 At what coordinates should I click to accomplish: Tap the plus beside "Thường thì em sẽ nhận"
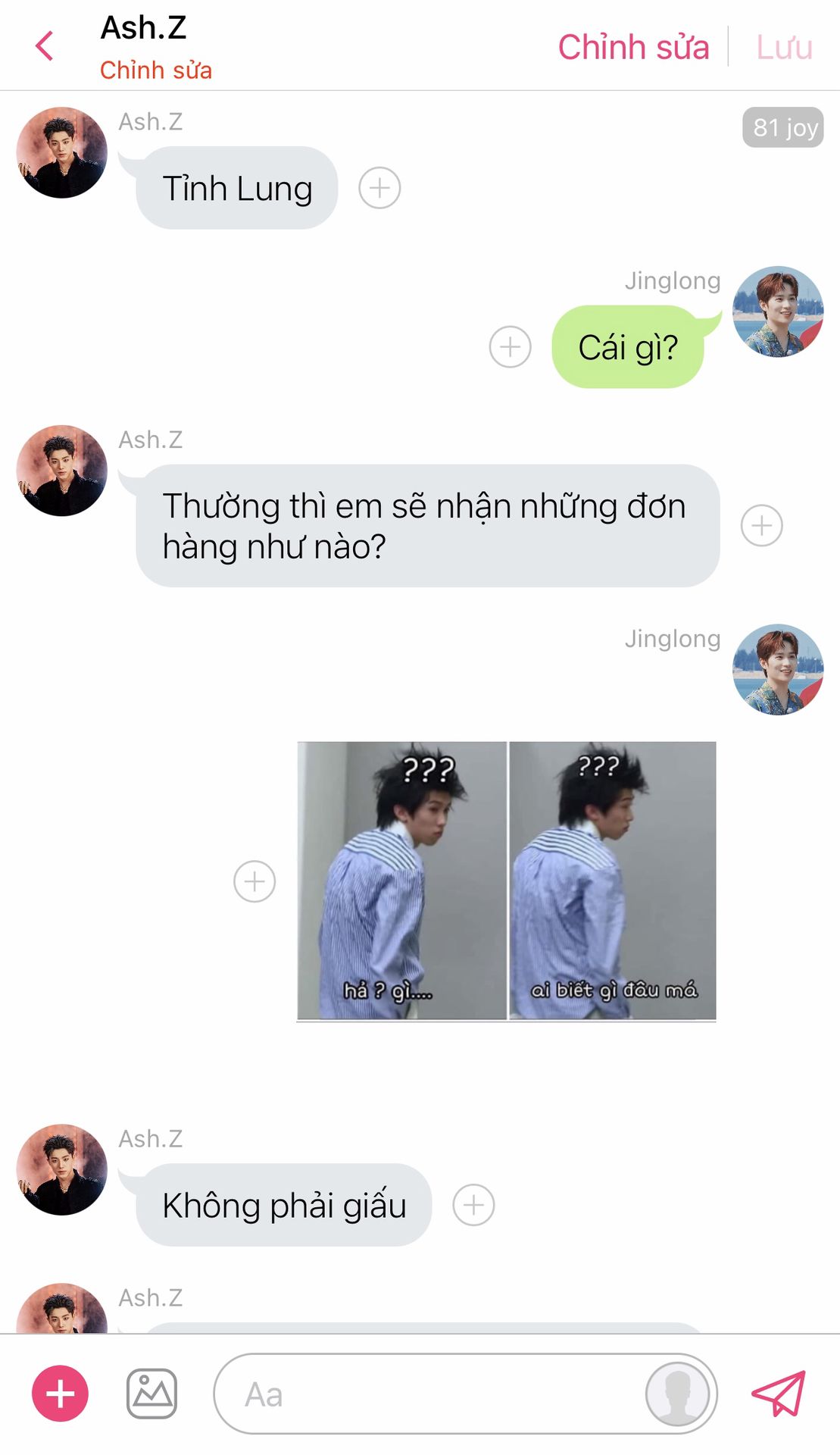[x=761, y=525]
